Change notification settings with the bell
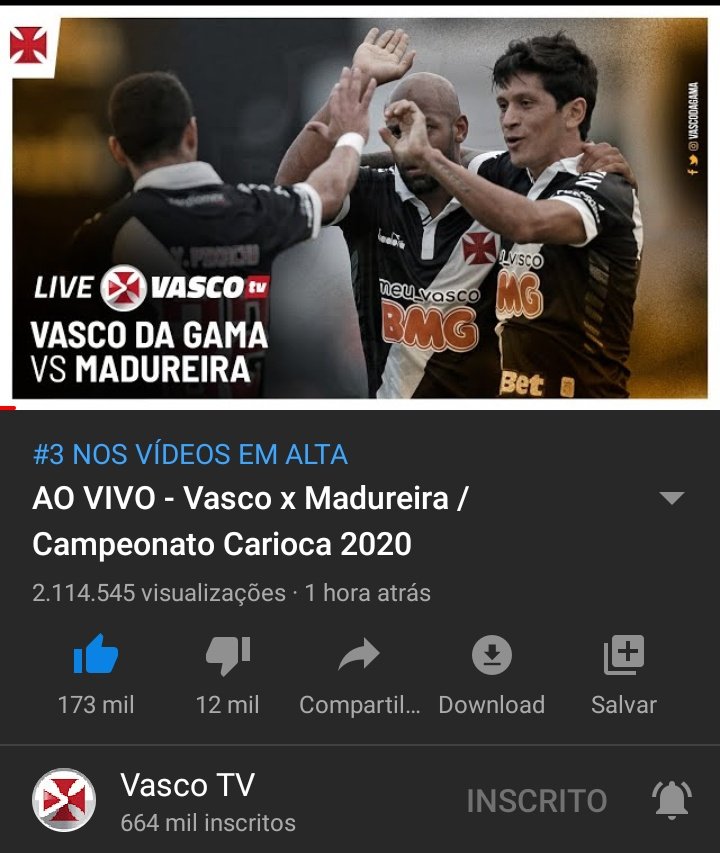 coord(671,800)
